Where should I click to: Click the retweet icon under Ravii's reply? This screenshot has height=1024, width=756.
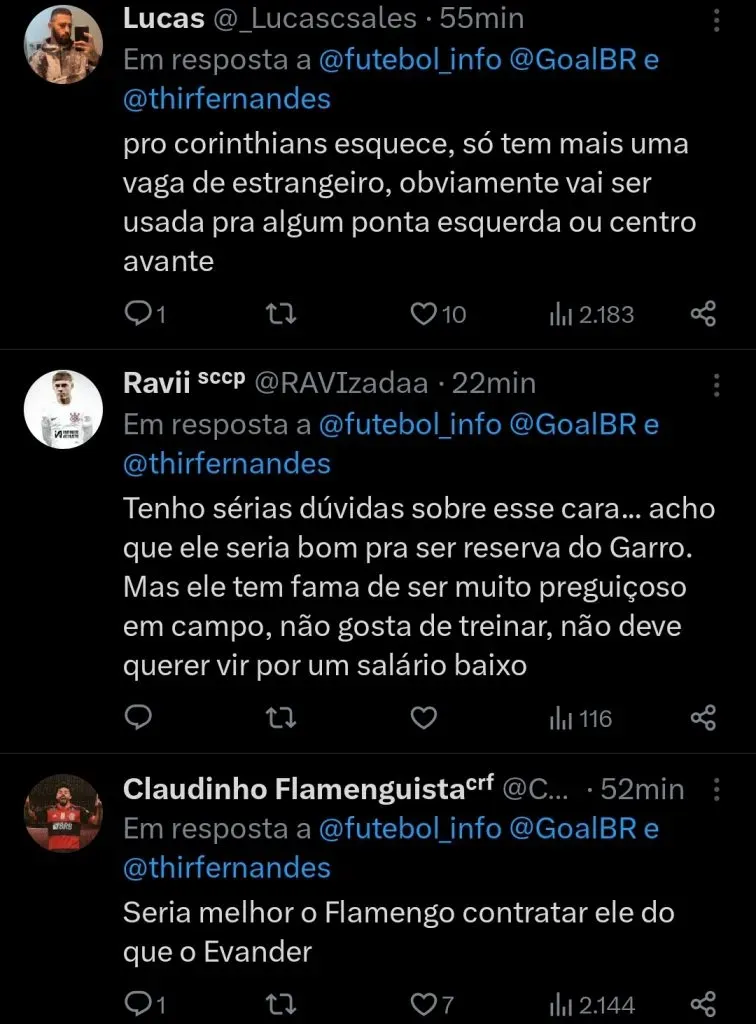(280, 718)
